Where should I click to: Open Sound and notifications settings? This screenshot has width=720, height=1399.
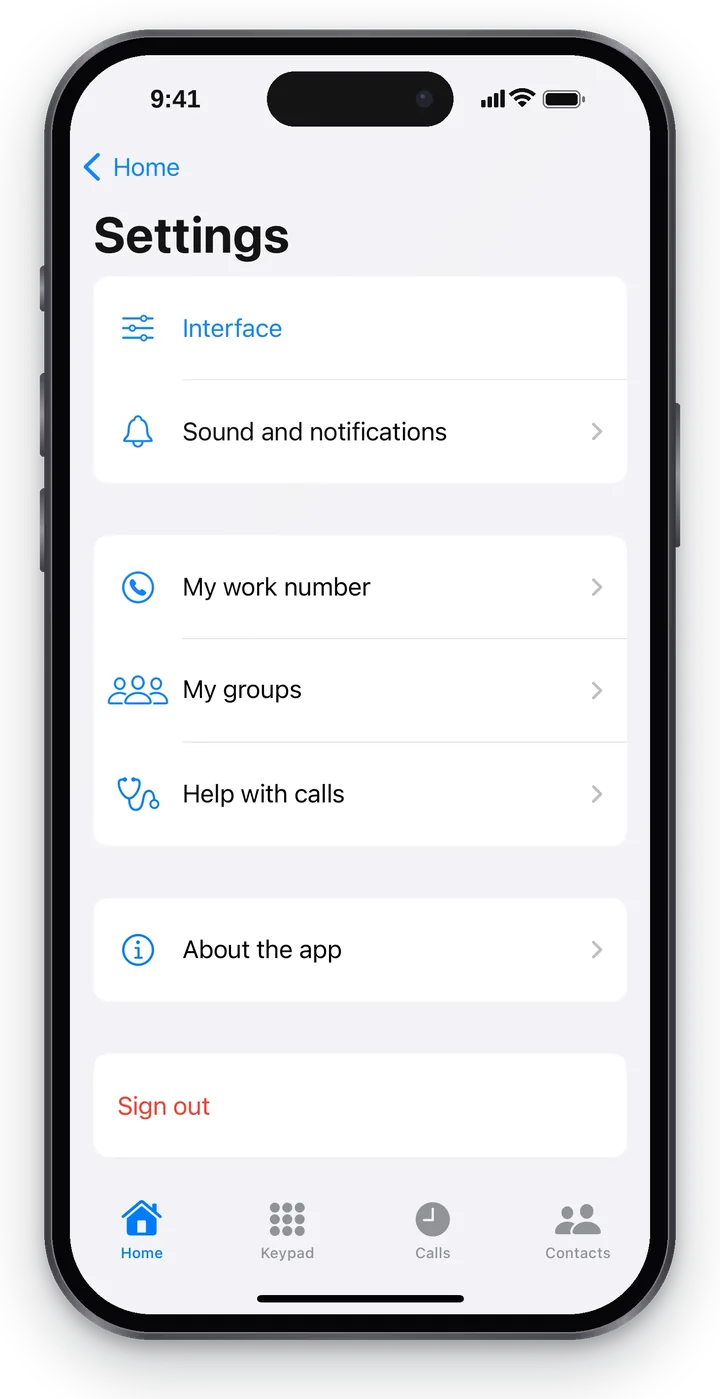(x=360, y=432)
